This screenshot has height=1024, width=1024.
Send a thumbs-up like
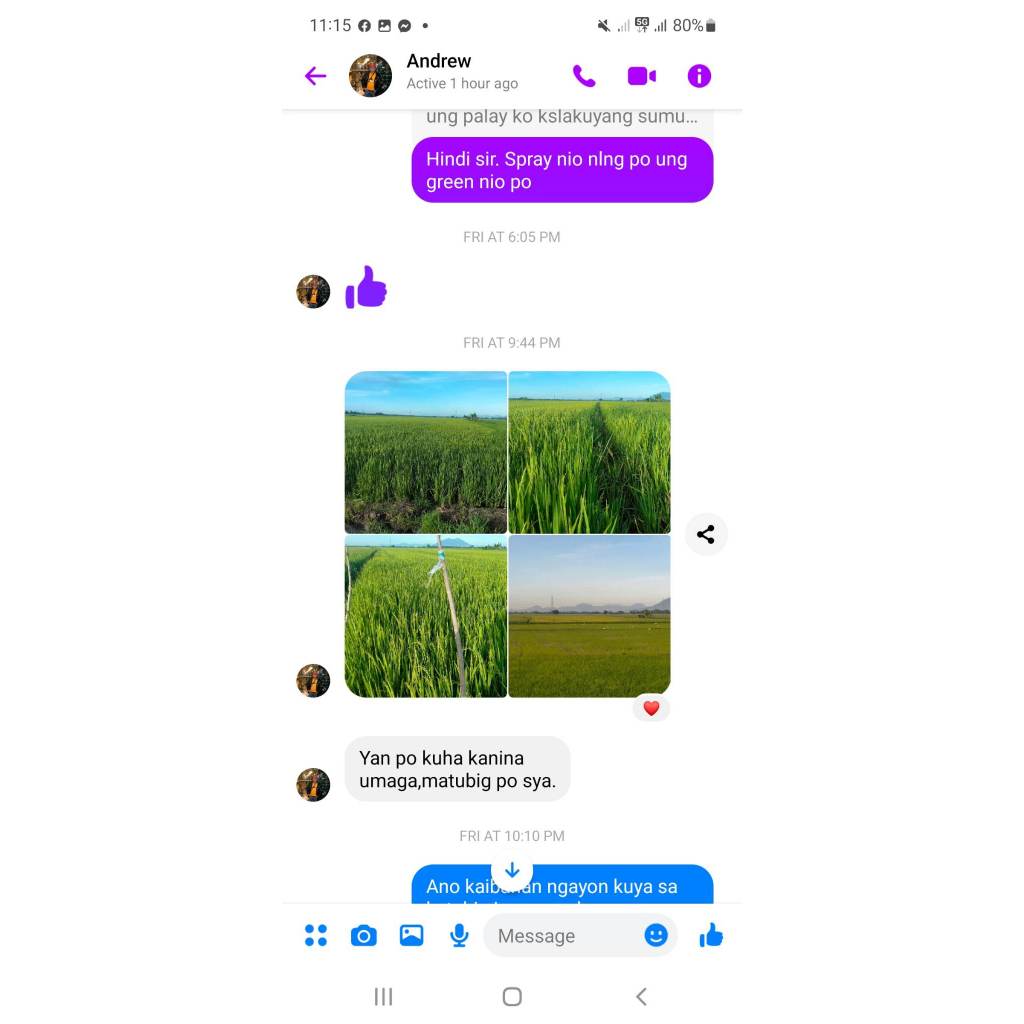[711, 936]
